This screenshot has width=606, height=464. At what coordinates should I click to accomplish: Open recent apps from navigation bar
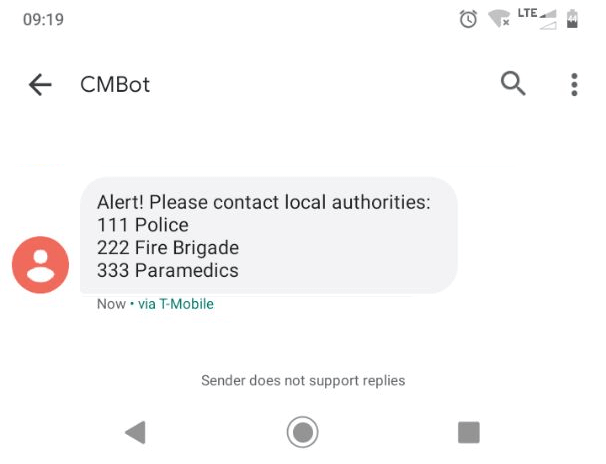click(x=468, y=432)
